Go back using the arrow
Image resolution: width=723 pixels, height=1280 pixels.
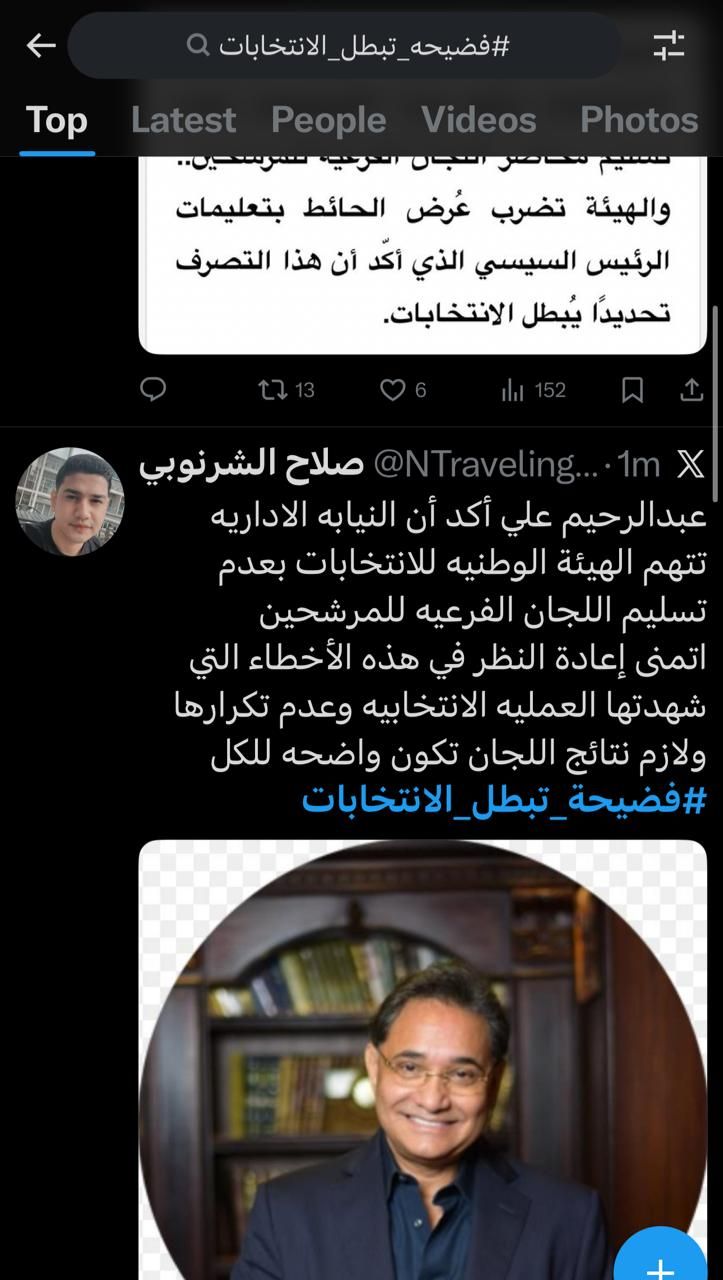coord(40,45)
